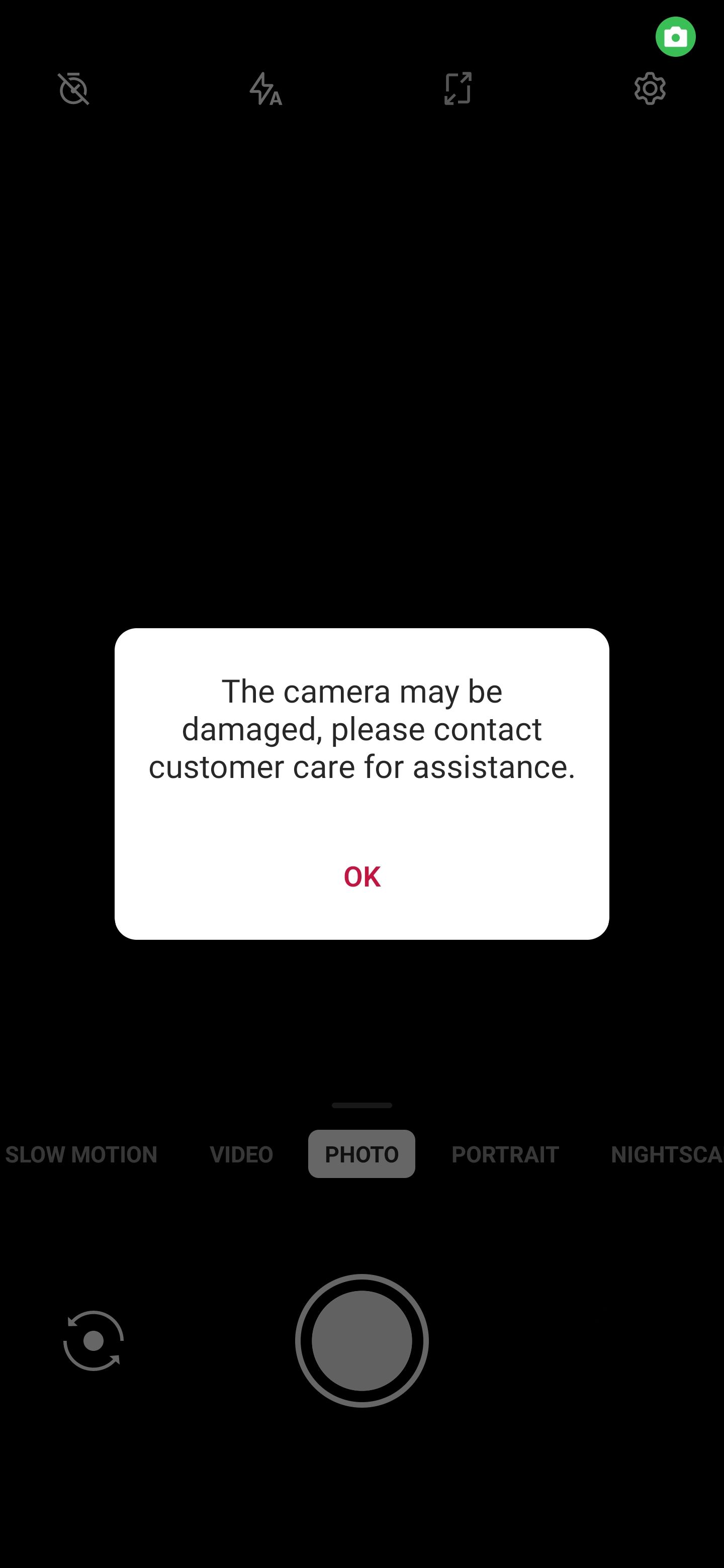Switch to Portrait mode

tap(505, 1154)
